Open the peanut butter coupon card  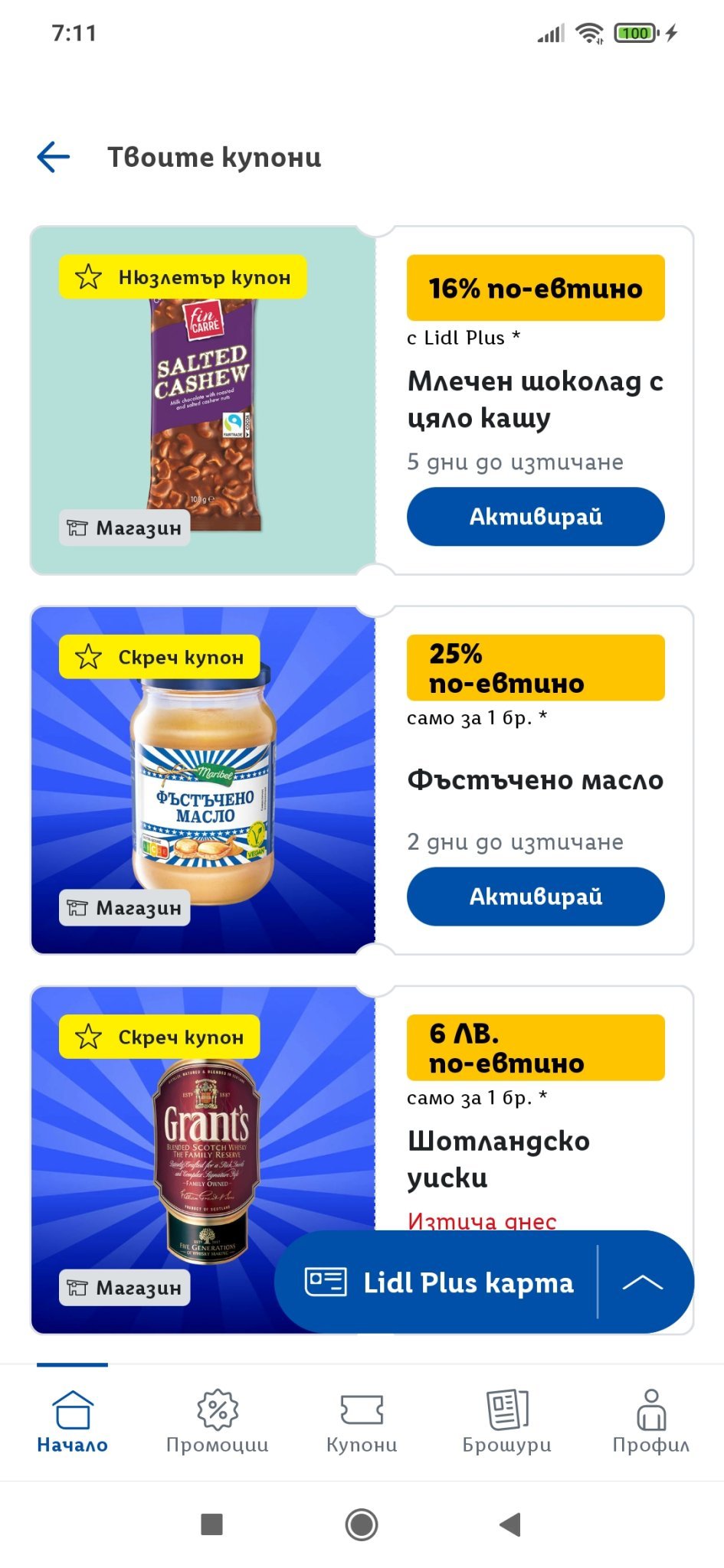pos(203,780)
